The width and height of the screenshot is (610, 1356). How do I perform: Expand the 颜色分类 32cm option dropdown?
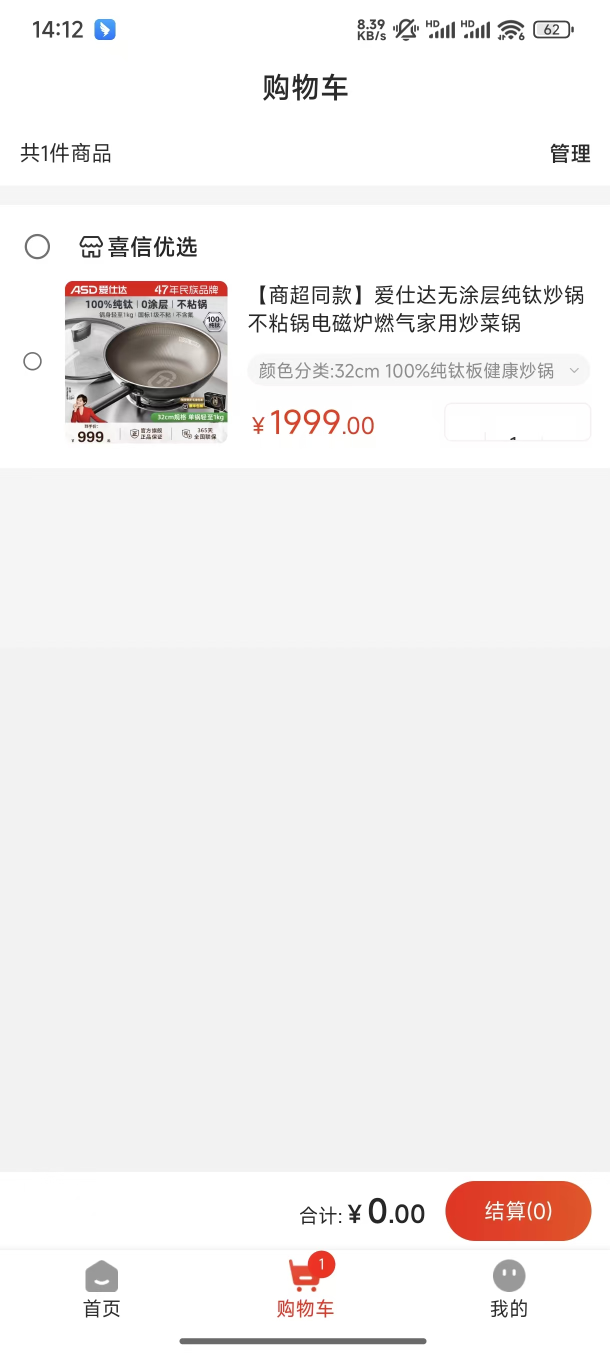click(418, 371)
